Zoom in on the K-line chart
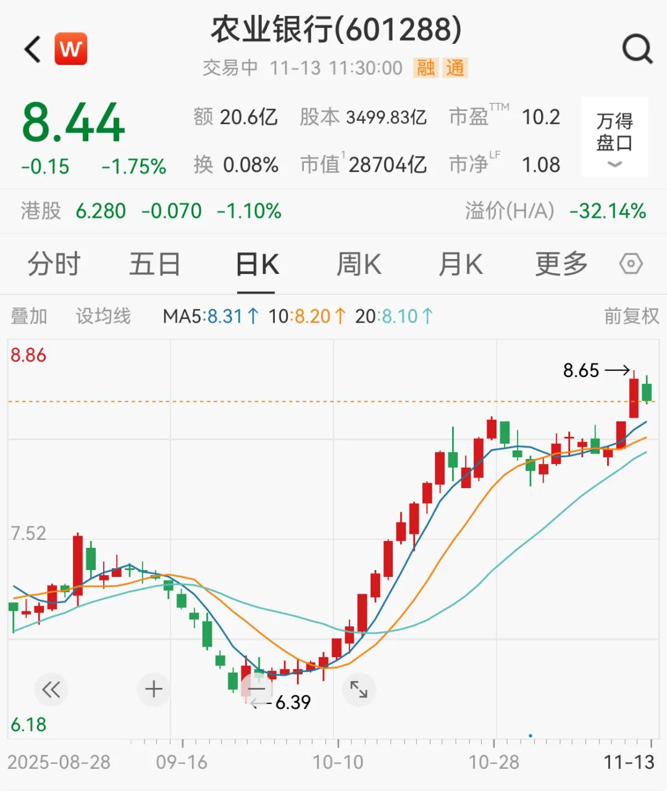The height and width of the screenshot is (791, 667). tap(153, 688)
